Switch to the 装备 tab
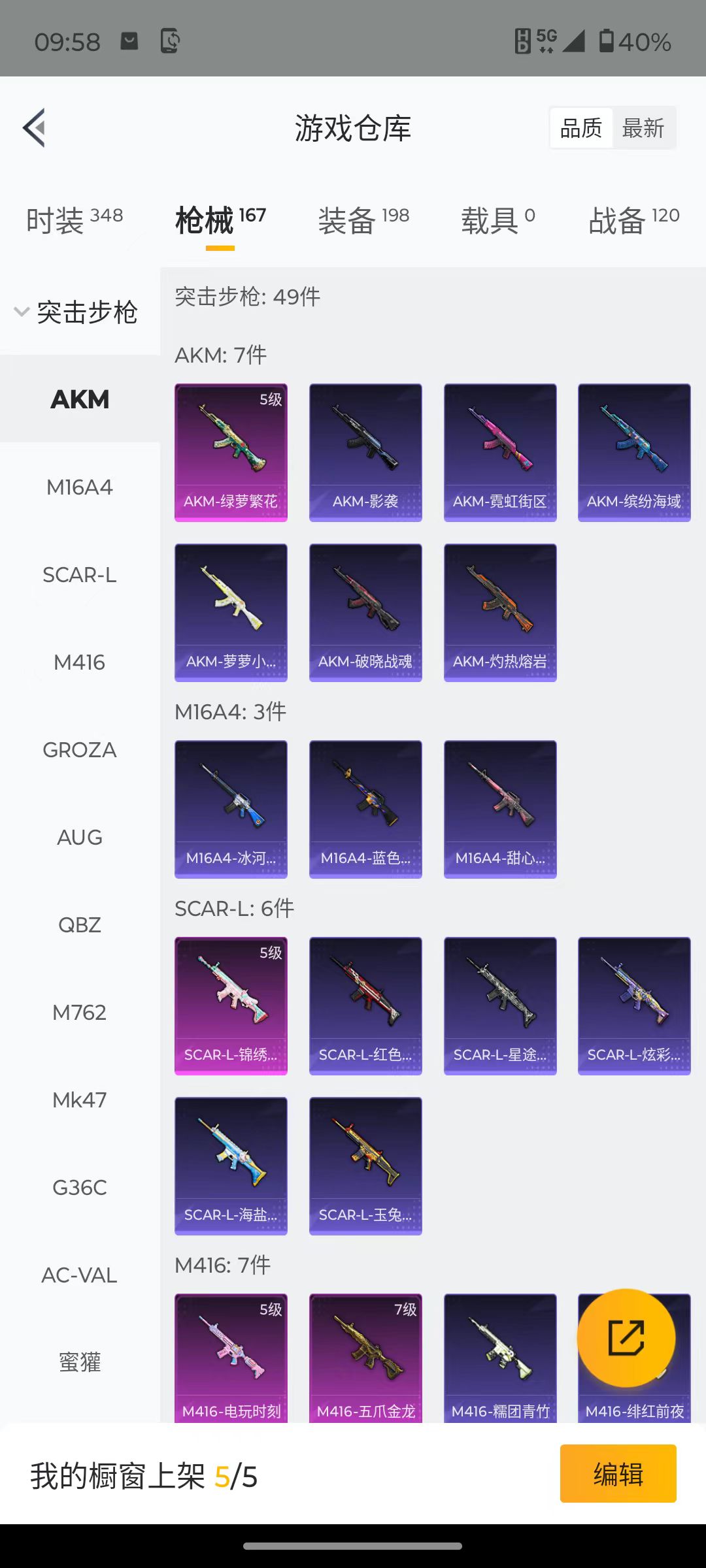This screenshot has height=1568, width=706. 363,220
